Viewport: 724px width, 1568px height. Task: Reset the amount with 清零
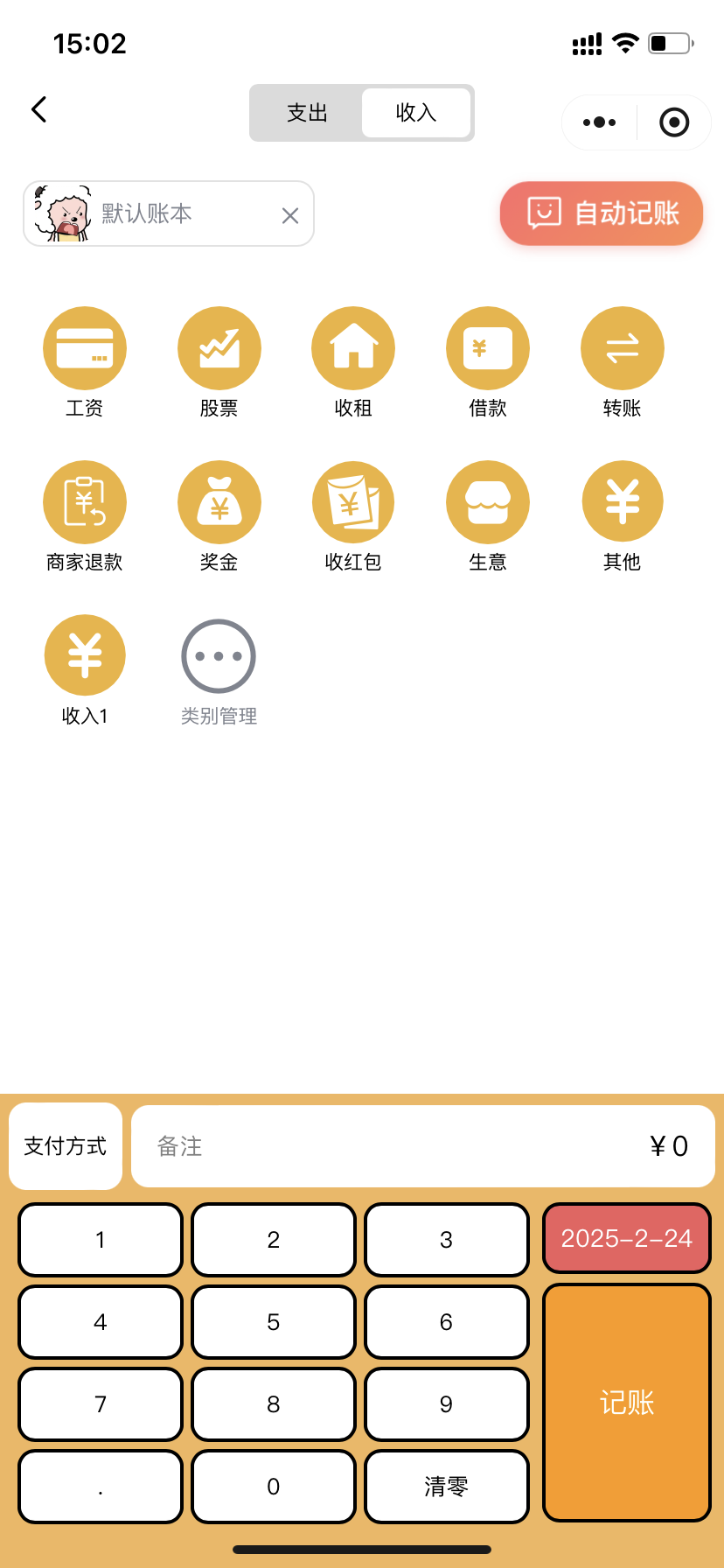point(447,1487)
